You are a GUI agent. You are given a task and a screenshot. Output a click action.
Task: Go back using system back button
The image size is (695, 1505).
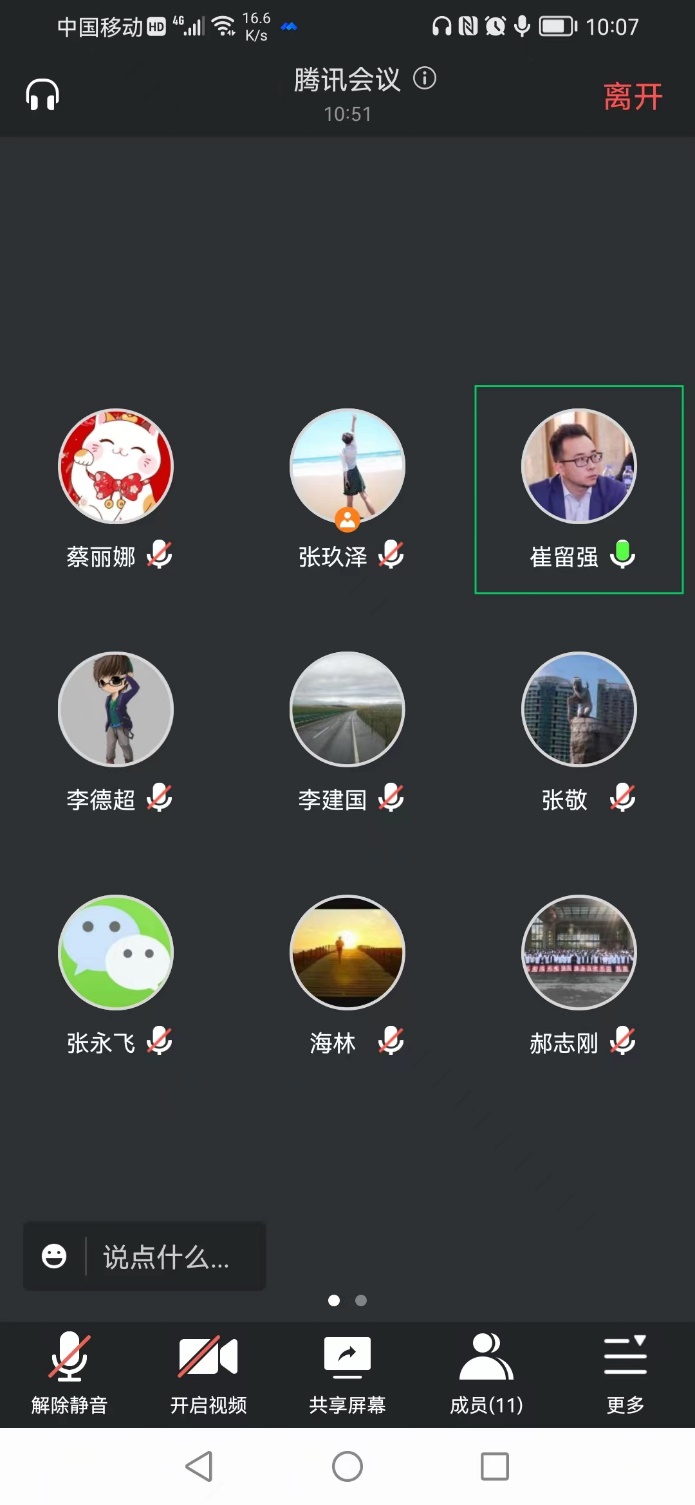pos(199,1466)
